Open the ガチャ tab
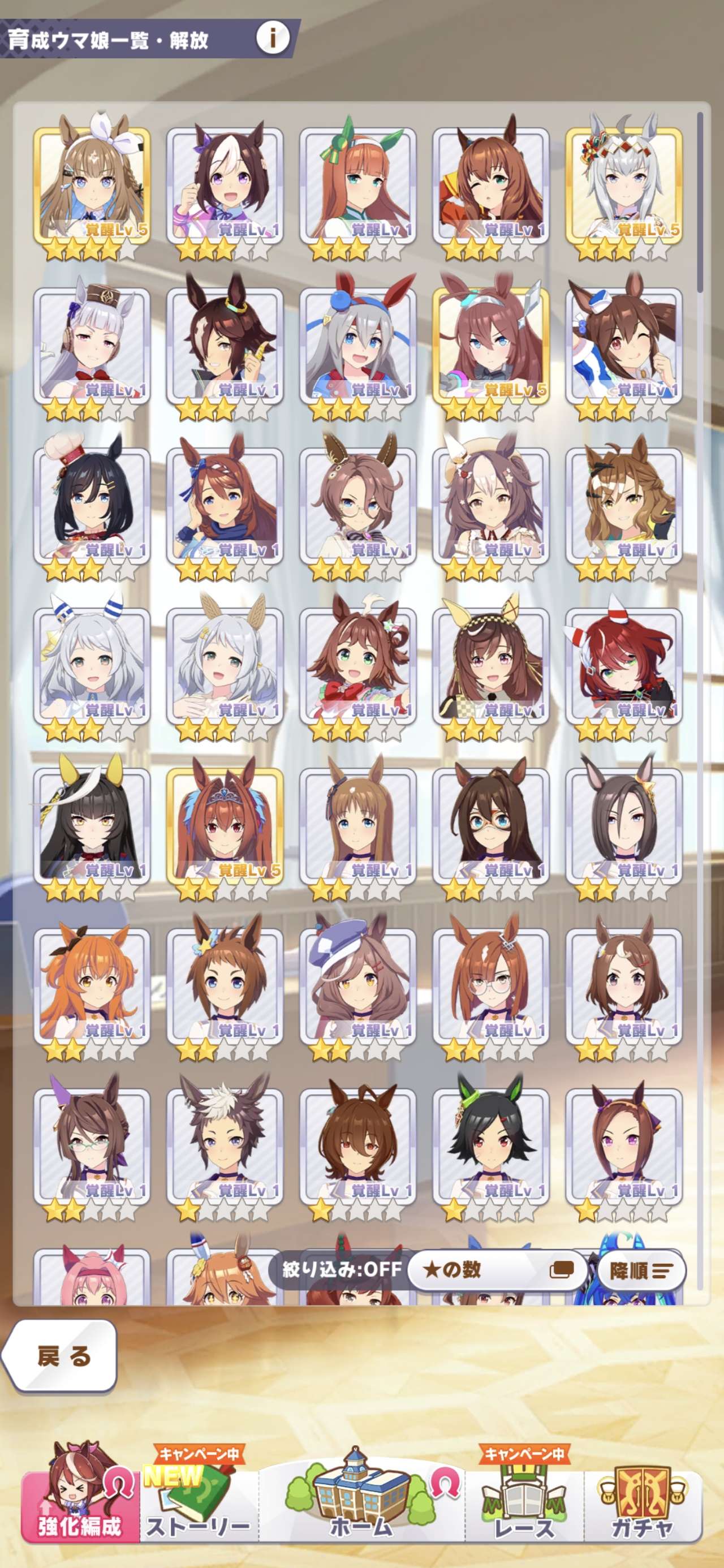 click(x=642, y=1504)
